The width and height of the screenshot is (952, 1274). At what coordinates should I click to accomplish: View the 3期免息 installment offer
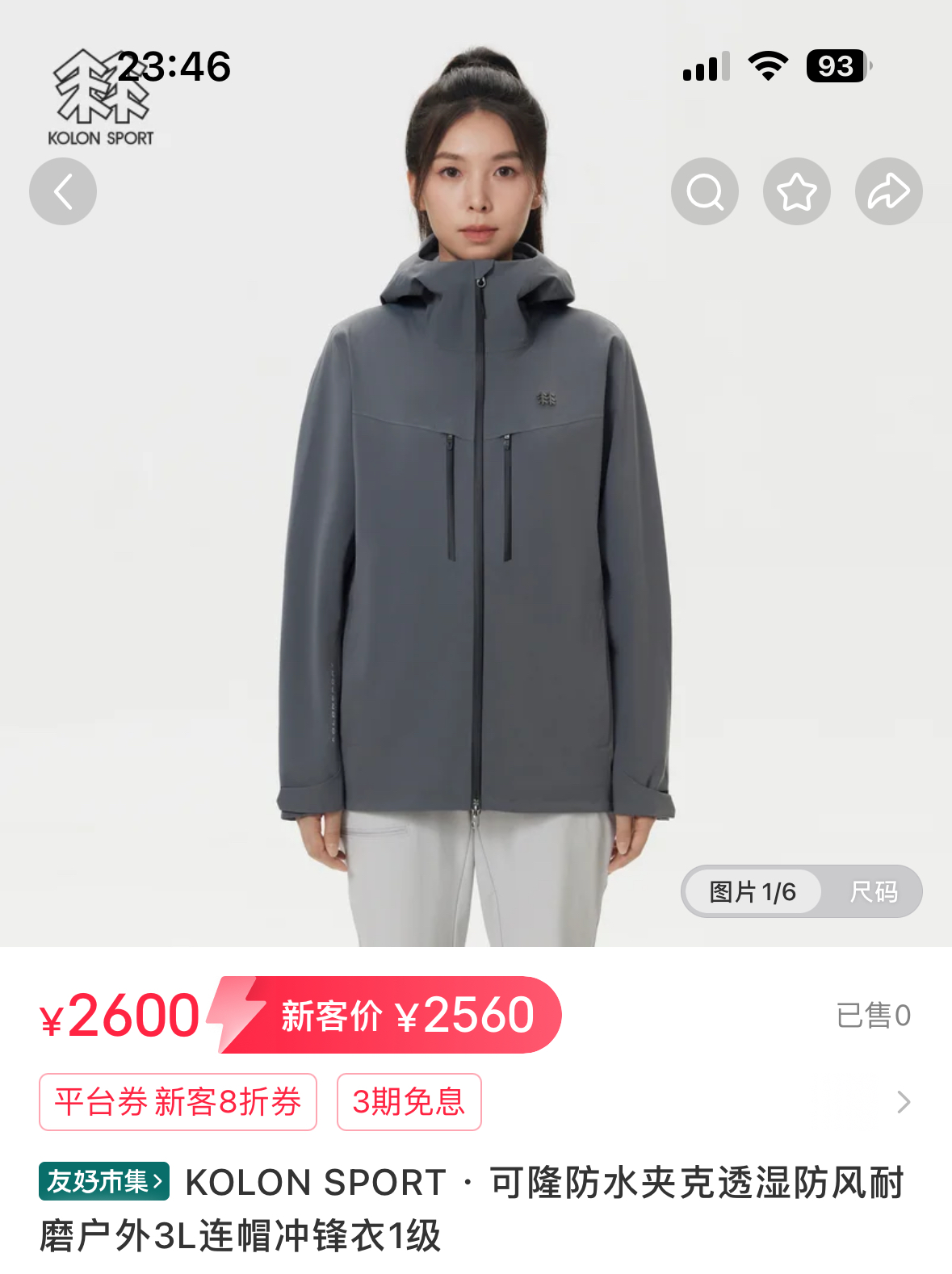[409, 1102]
